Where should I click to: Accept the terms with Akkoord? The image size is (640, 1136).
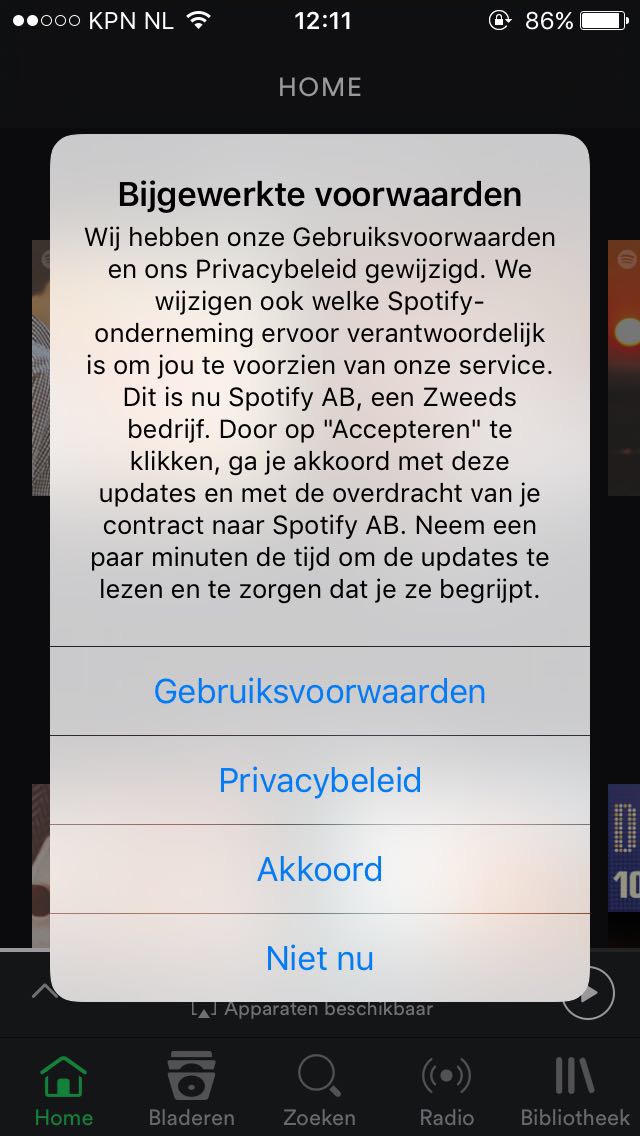pyautogui.click(x=320, y=869)
